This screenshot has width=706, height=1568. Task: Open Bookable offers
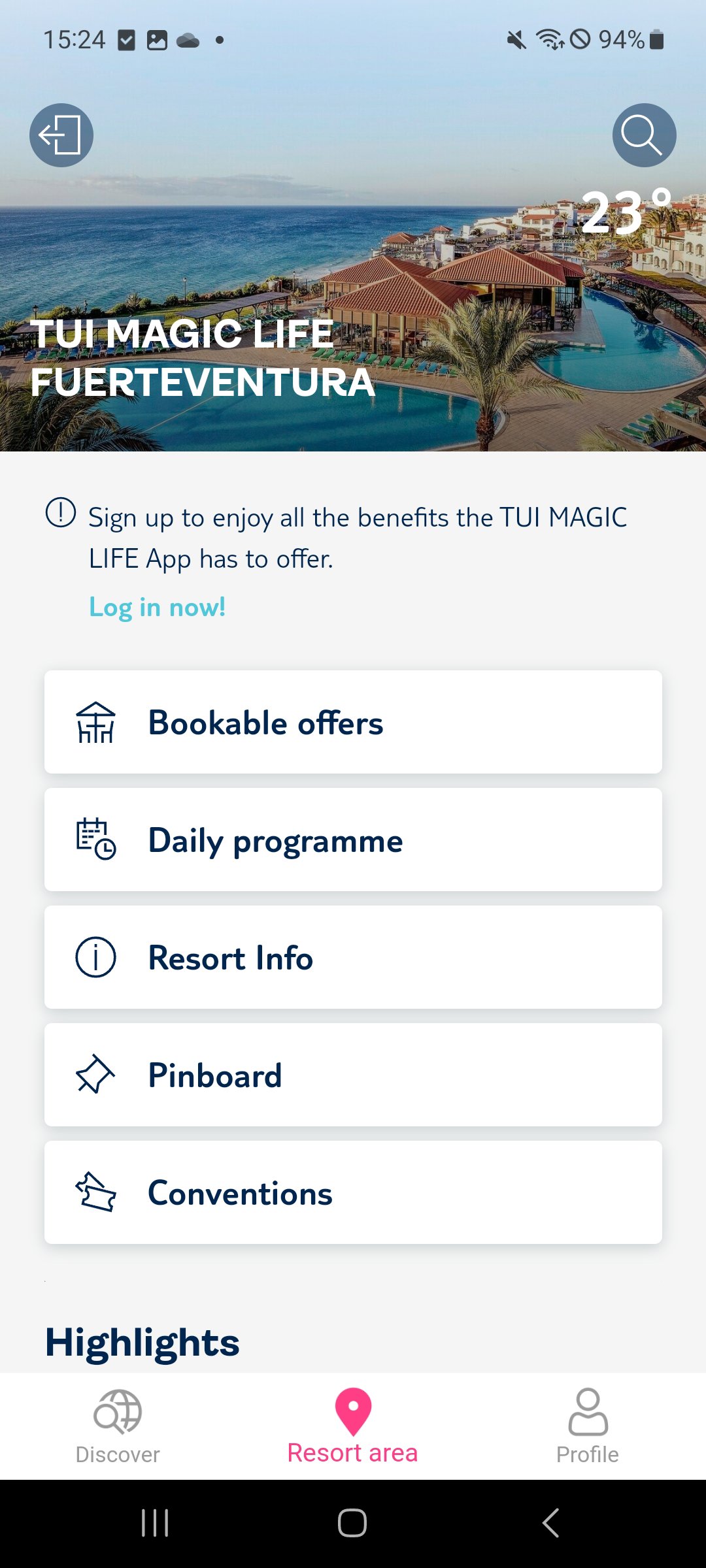click(353, 722)
